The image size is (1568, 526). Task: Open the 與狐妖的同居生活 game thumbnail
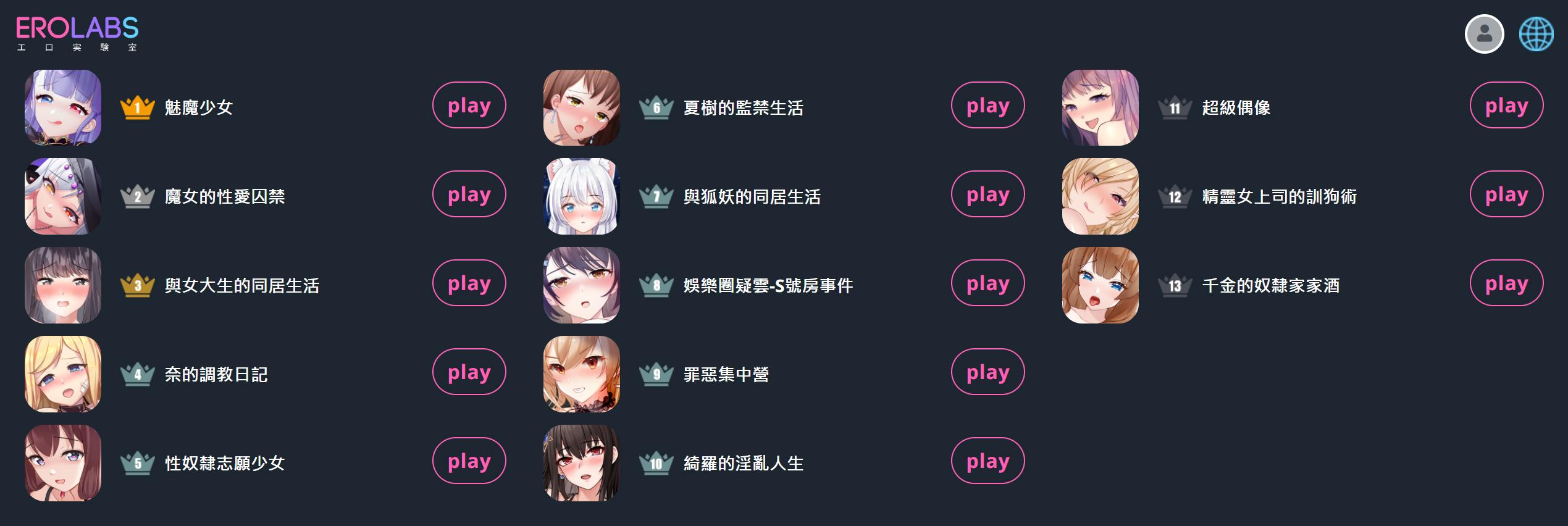coord(582,196)
